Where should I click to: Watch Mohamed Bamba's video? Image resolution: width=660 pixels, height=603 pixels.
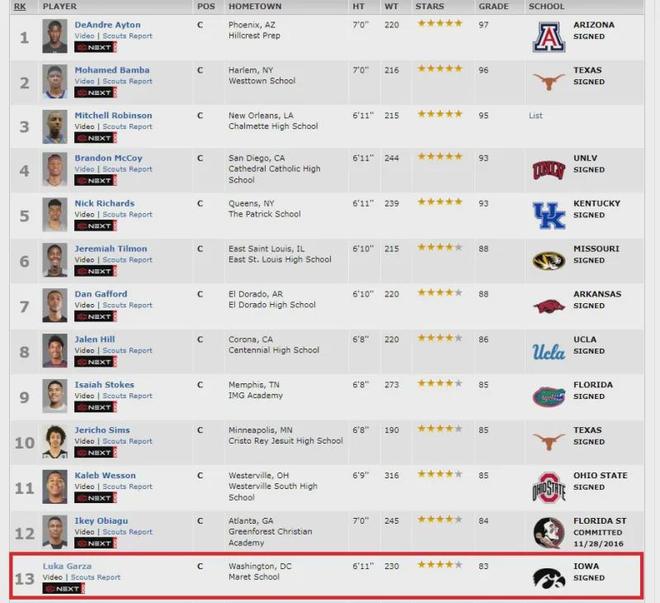click(x=84, y=81)
